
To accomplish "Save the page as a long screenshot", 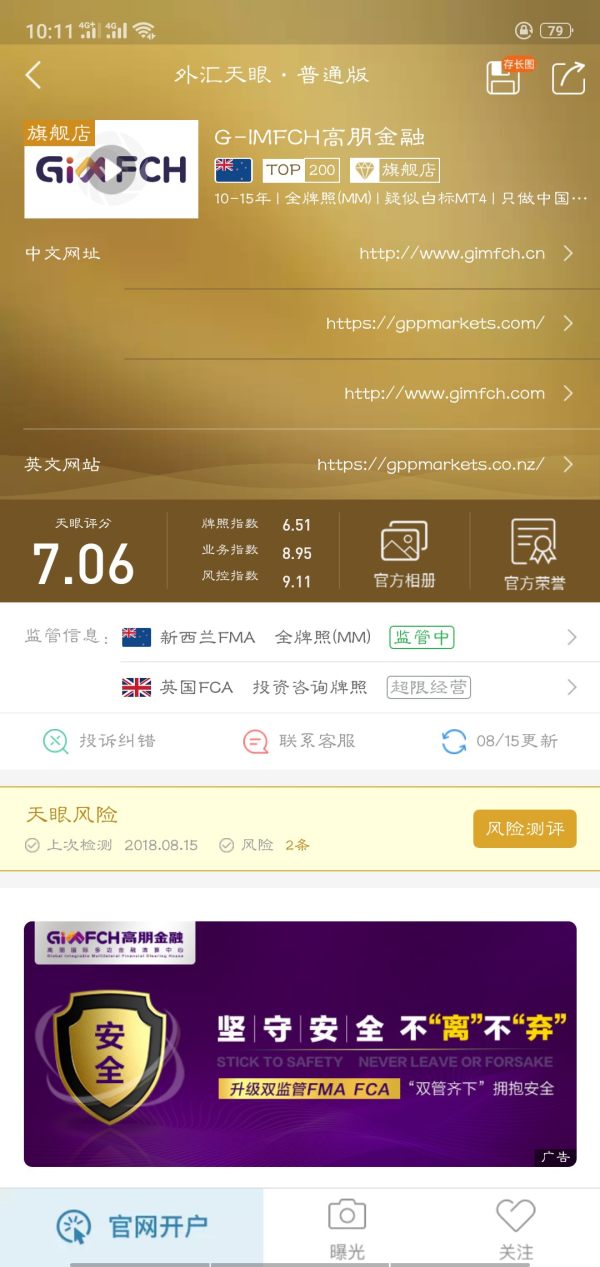I will tap(504, 77).
